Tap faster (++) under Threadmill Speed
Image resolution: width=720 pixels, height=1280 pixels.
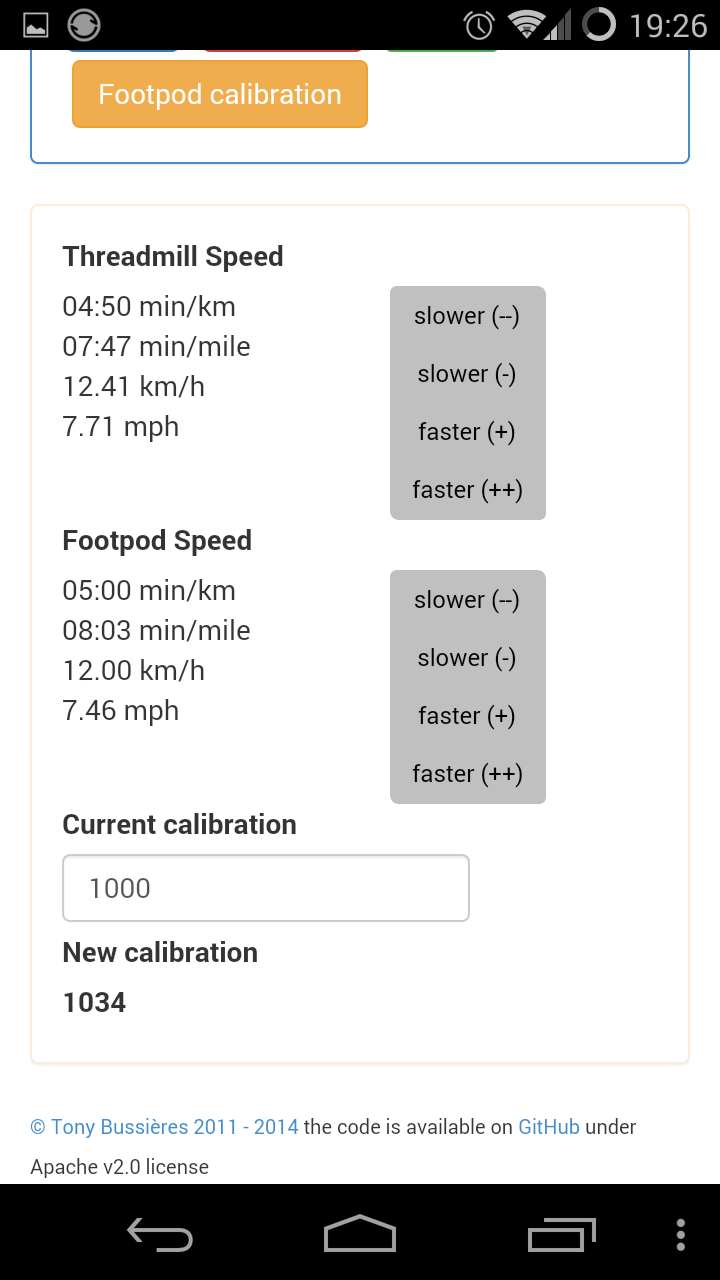[468, 490]
